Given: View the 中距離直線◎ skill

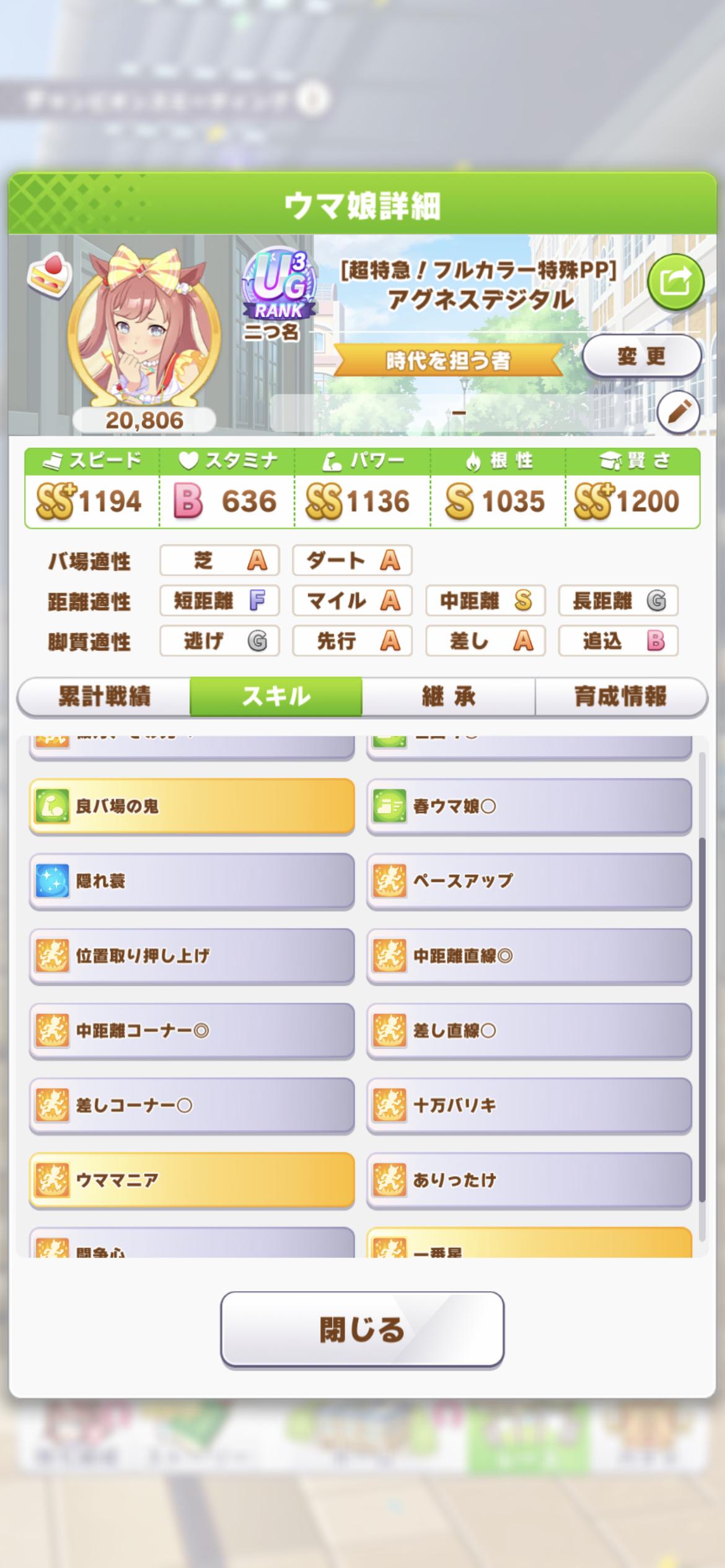Looking at the screenshot, I should click(x=529, y=956).
